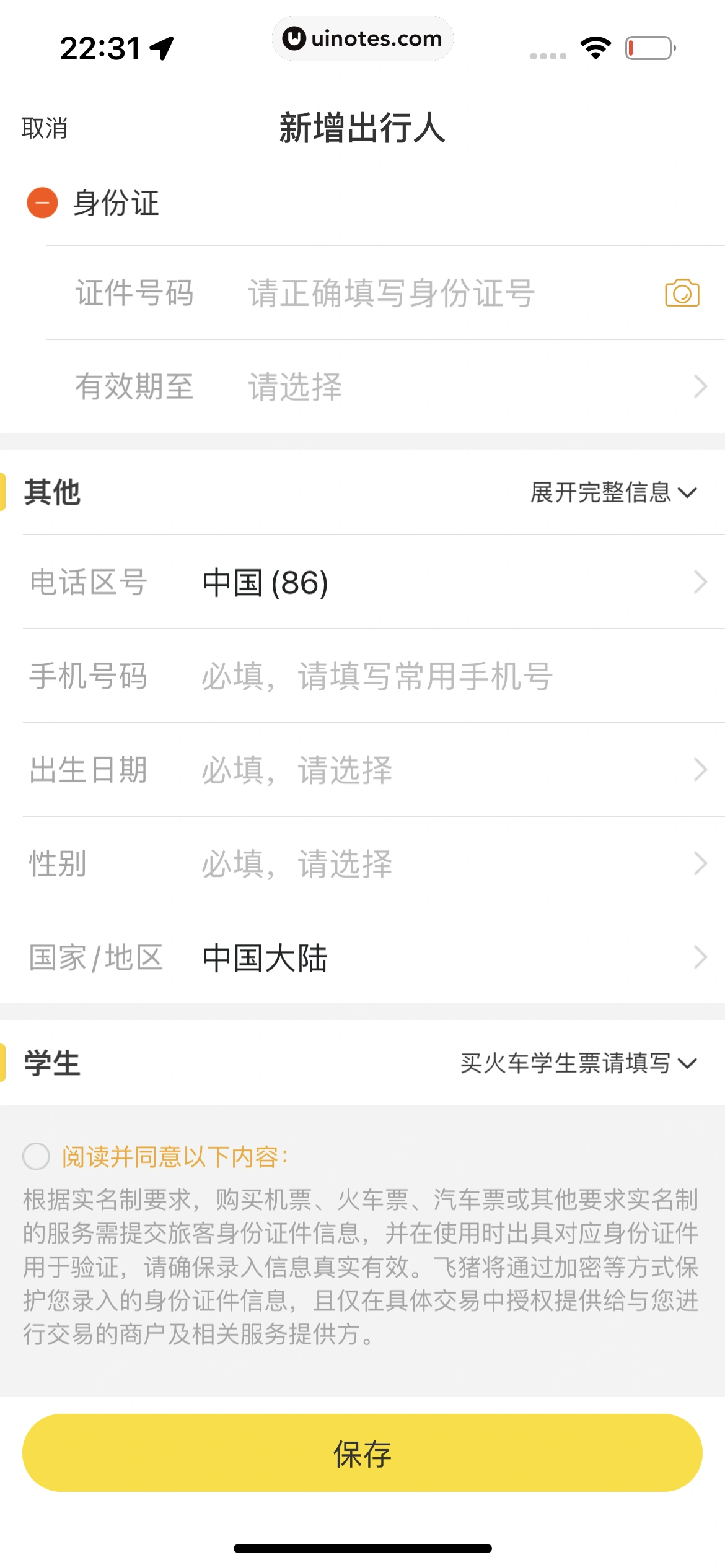Image resolution: width=725 pixels, height=1568 pixels.
Task: Remove the 身份证 document with the minus icon
Action: tap(42, 203)
